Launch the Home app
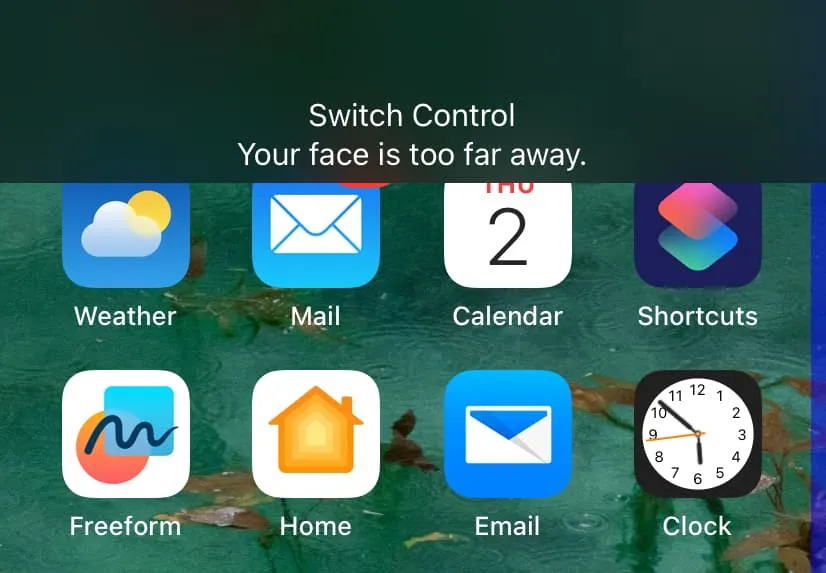This screenshot has width=826, height=573. (x=316, y=434)
